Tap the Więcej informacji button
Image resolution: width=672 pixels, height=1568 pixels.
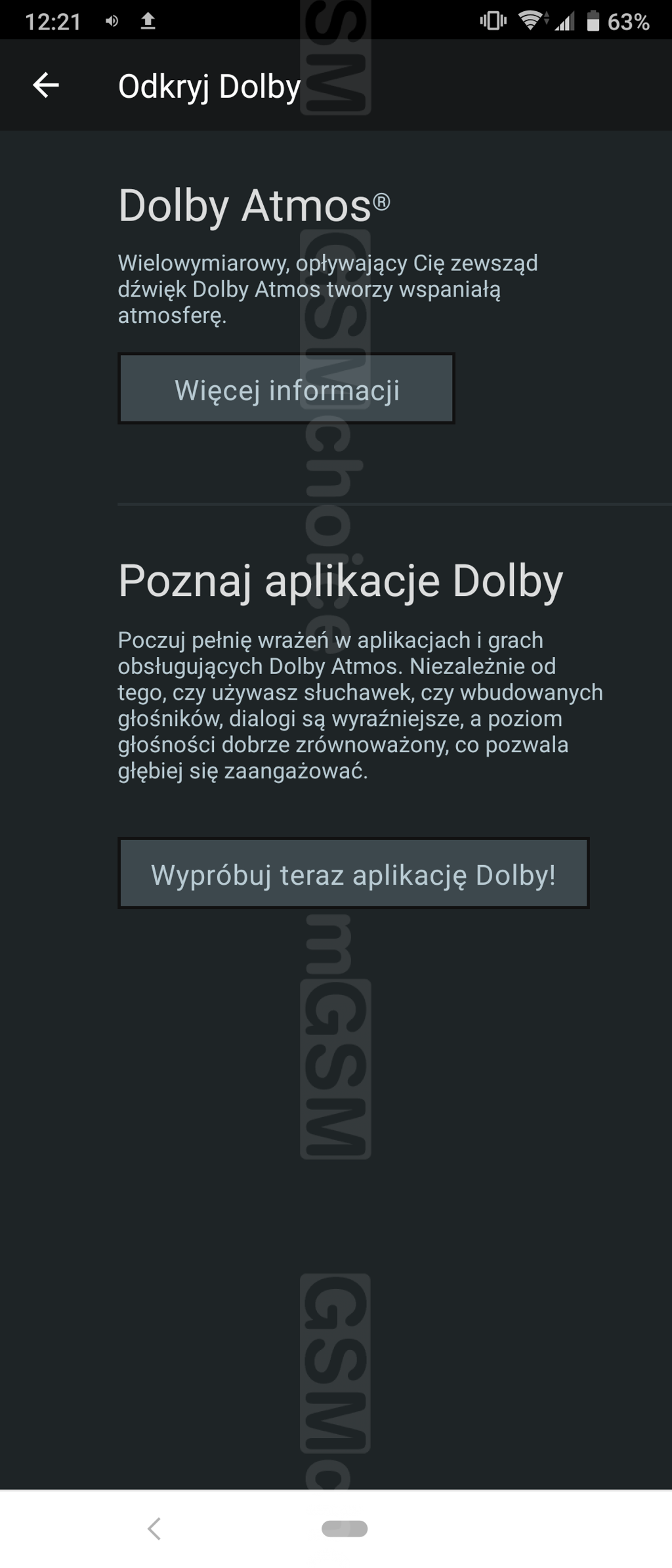click(286, 389)
